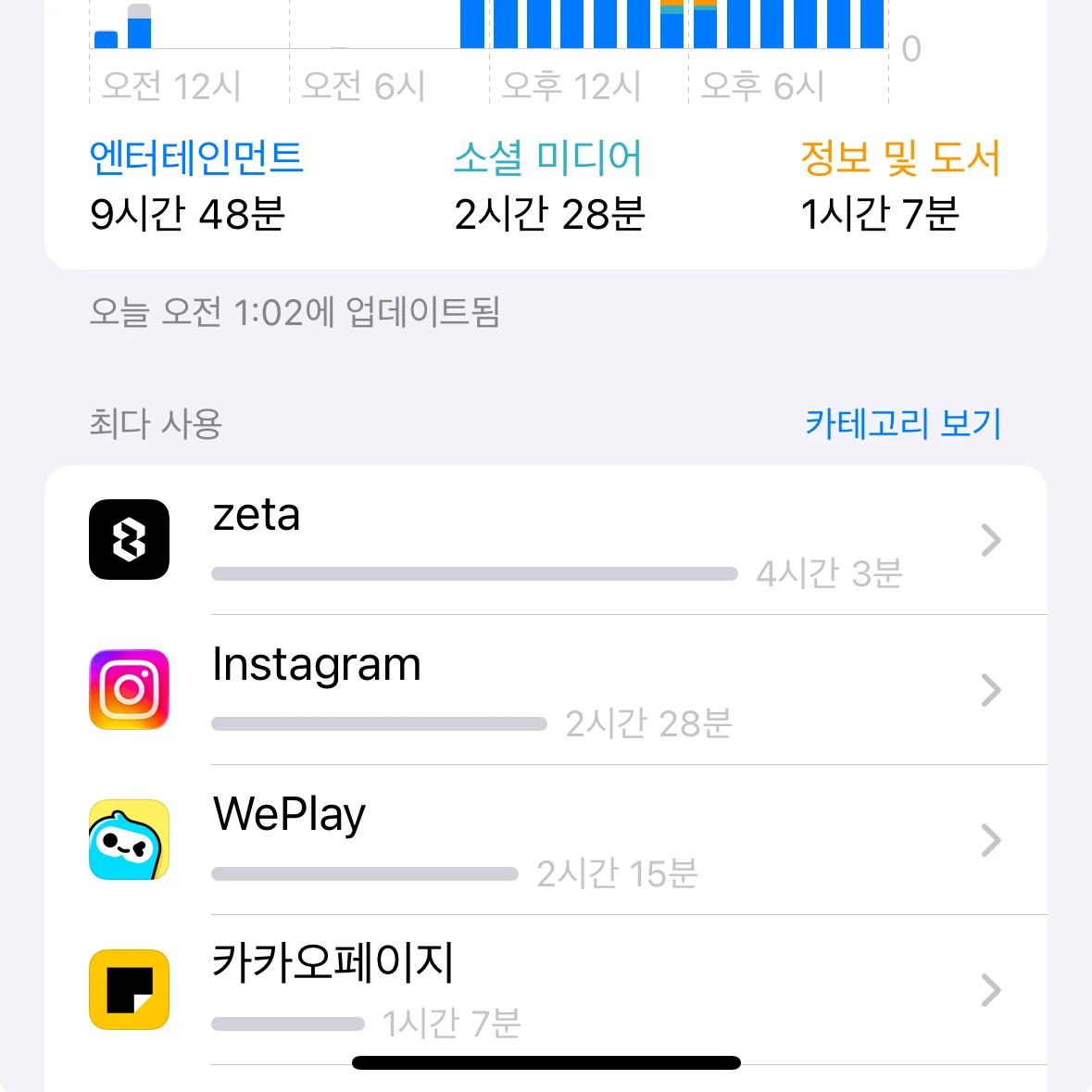Show 카카오페이지 usage details
The image size is (1092, 1092).
pyautogui.click(x=546, y=989)
